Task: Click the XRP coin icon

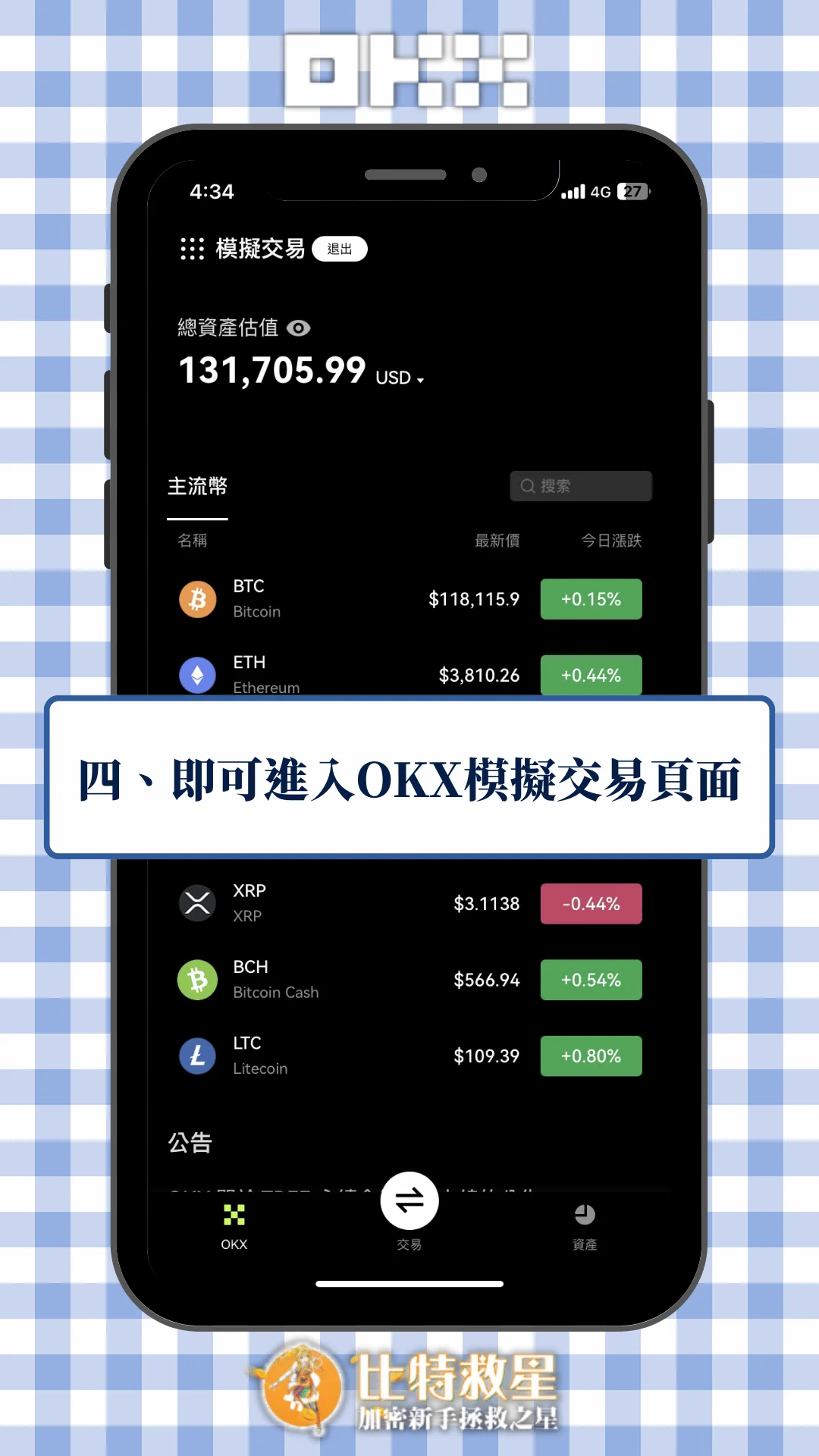Action: click(x=196, y=902)
